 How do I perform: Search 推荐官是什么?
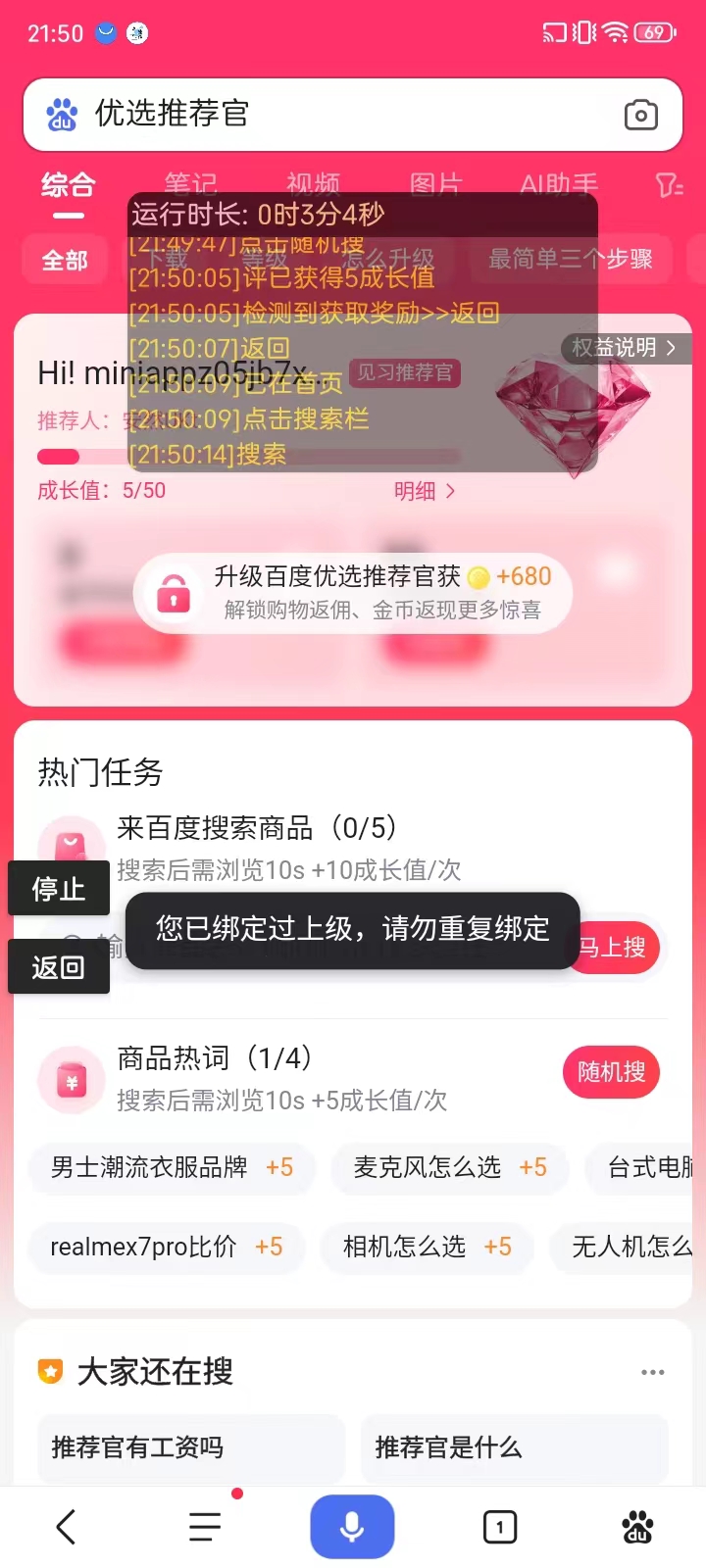click(x=514, y=1447)
